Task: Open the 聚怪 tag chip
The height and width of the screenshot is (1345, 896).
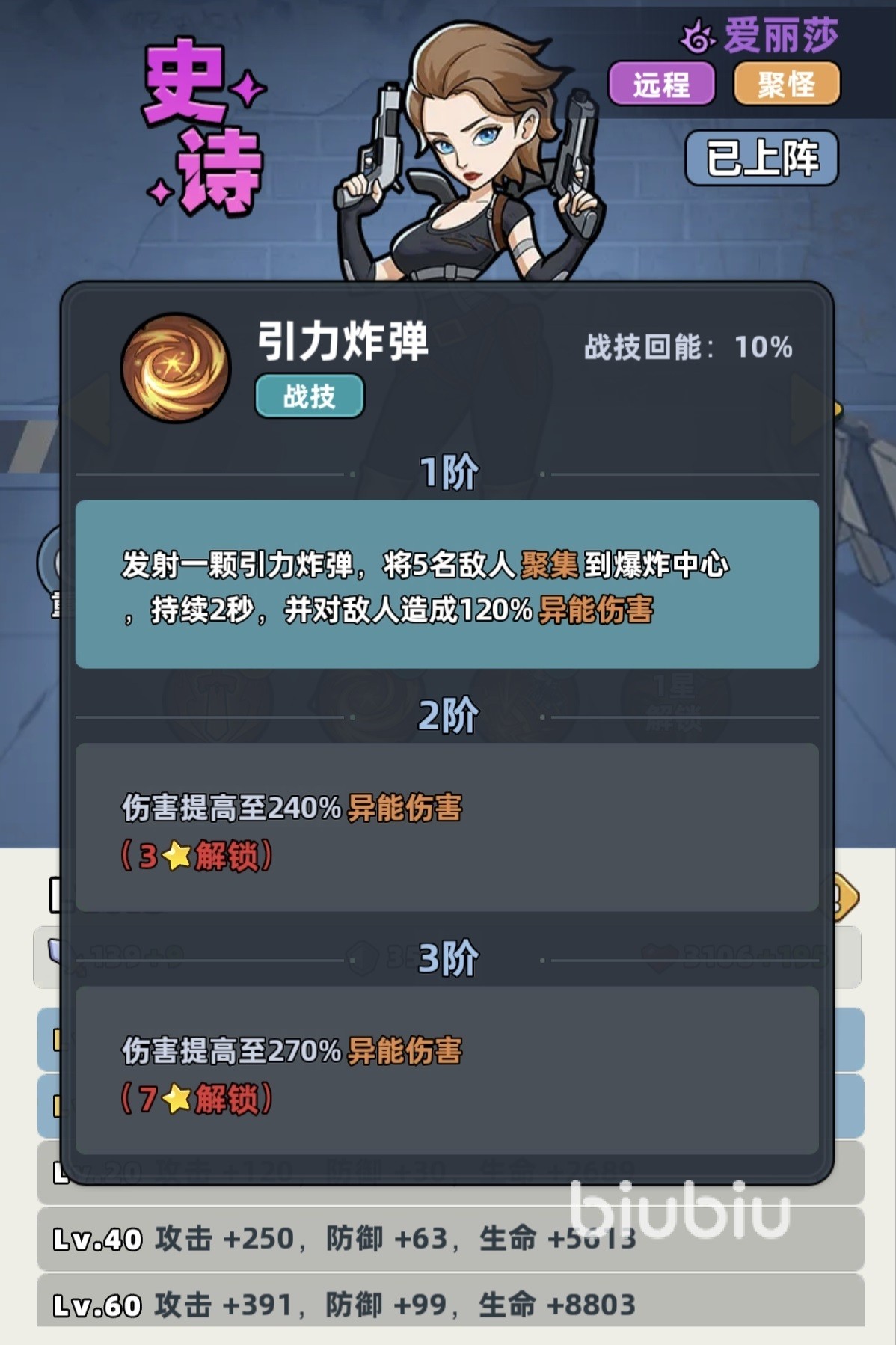Action: (786, 84)
